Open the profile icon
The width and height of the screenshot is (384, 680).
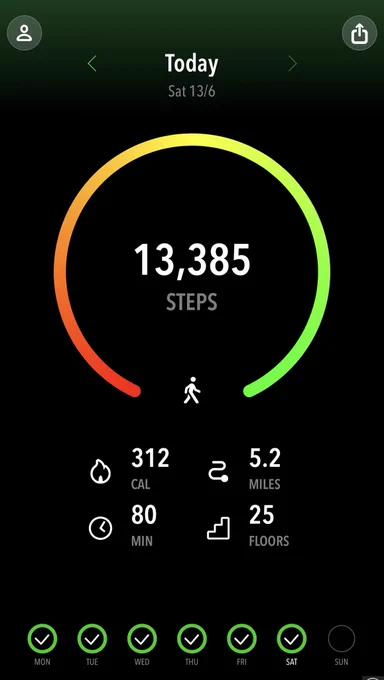(24, 33)
